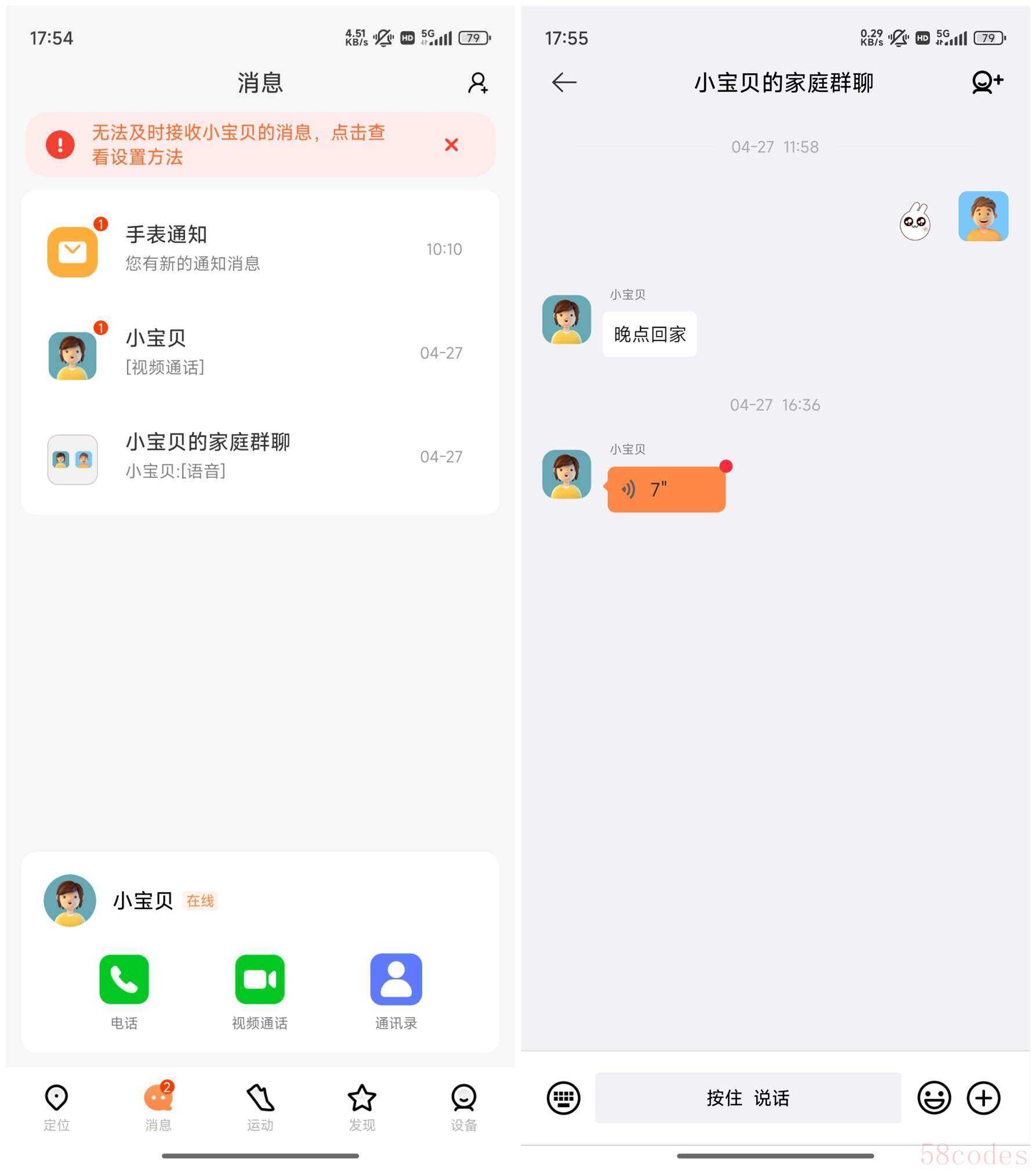This screenshot has width=1036, height=1172.
Task: Play the 7-second voice message
Action: (x=666, y=489)
